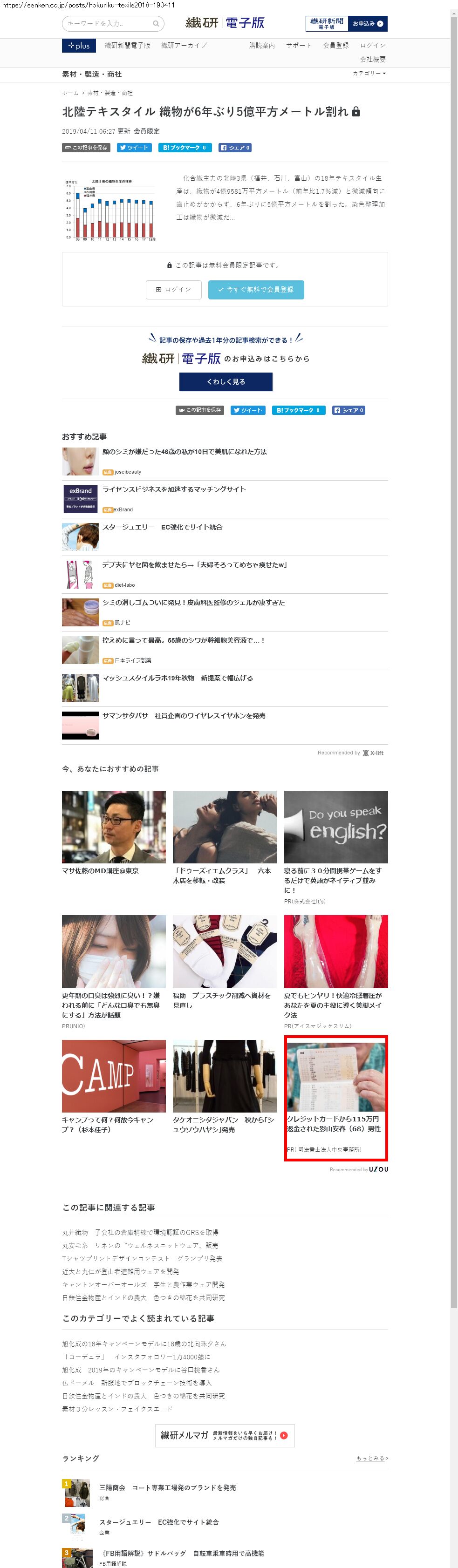Expand the カテゴリー dropdown
Image resolution: width=458 pixels, height=1568 pixels.
369,73
